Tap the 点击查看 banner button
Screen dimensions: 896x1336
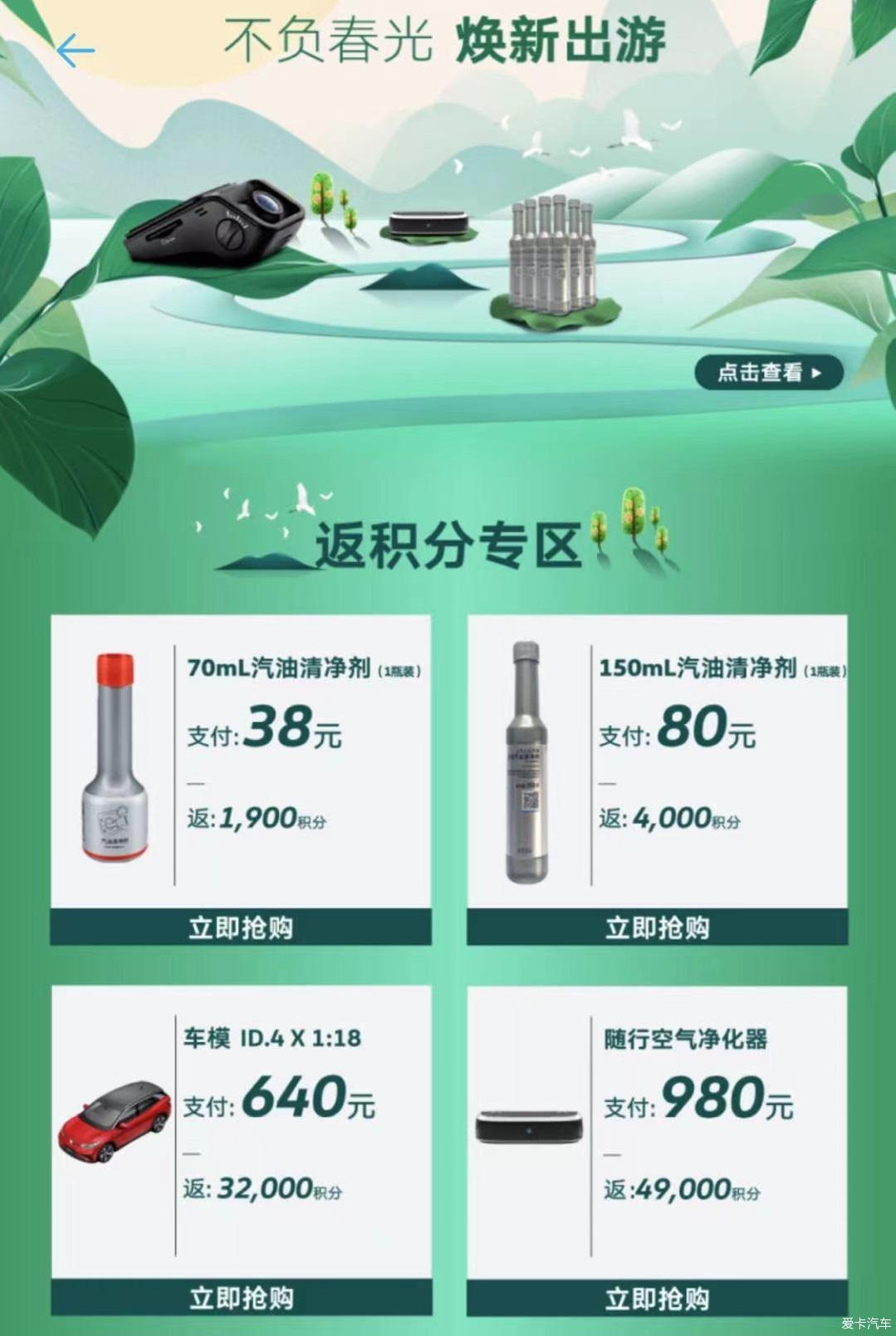coord(768,372)
